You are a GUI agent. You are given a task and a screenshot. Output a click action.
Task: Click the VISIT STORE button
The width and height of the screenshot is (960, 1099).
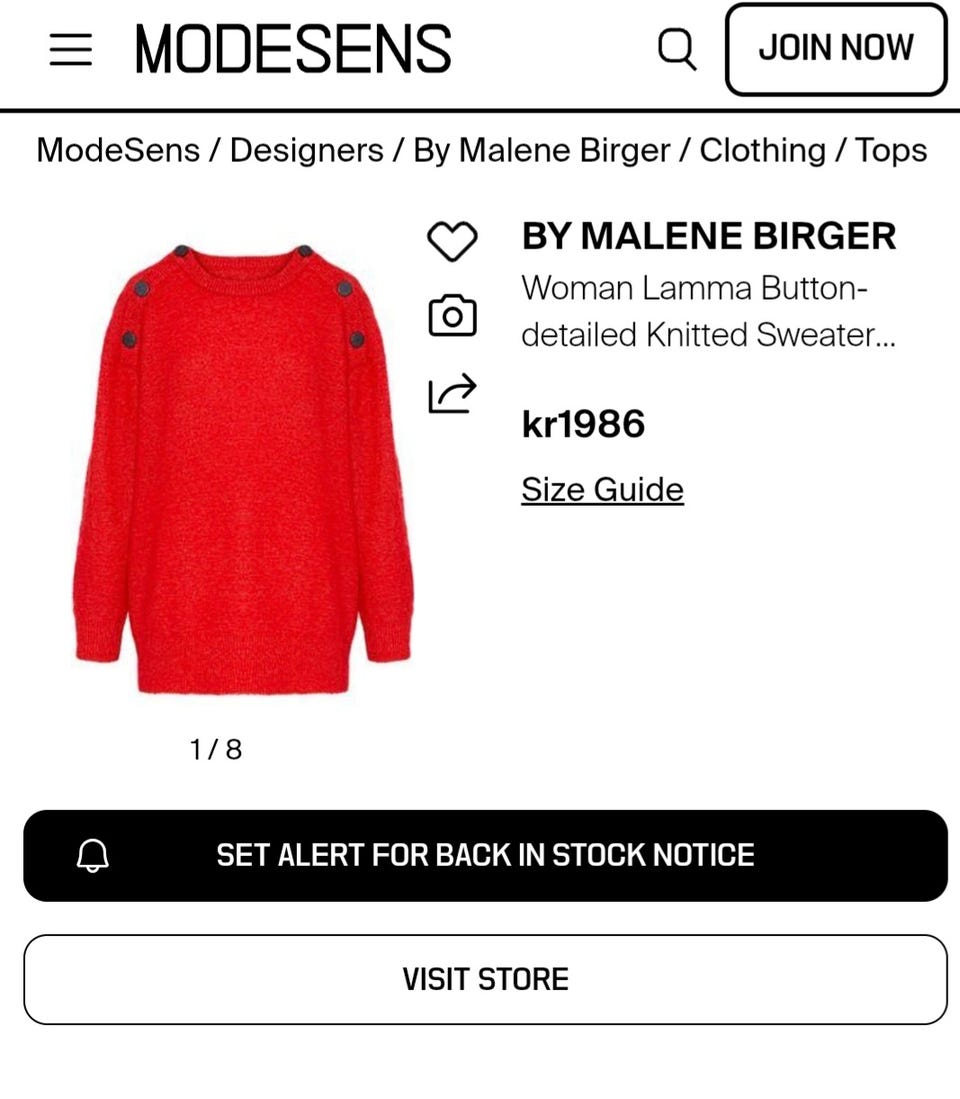pyautogui.click(x=484, y=979)
